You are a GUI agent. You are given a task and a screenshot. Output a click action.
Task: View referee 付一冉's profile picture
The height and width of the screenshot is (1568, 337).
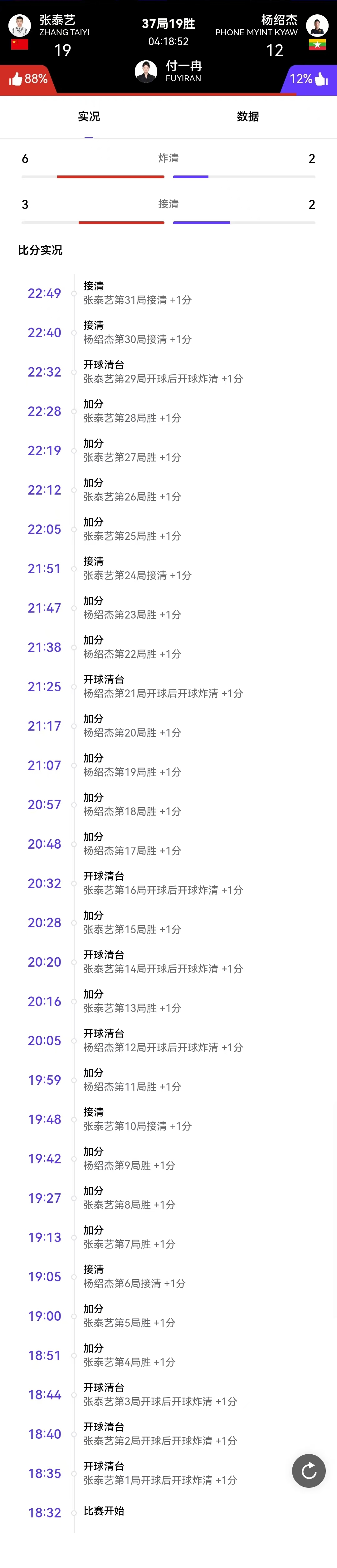[146, 71]
